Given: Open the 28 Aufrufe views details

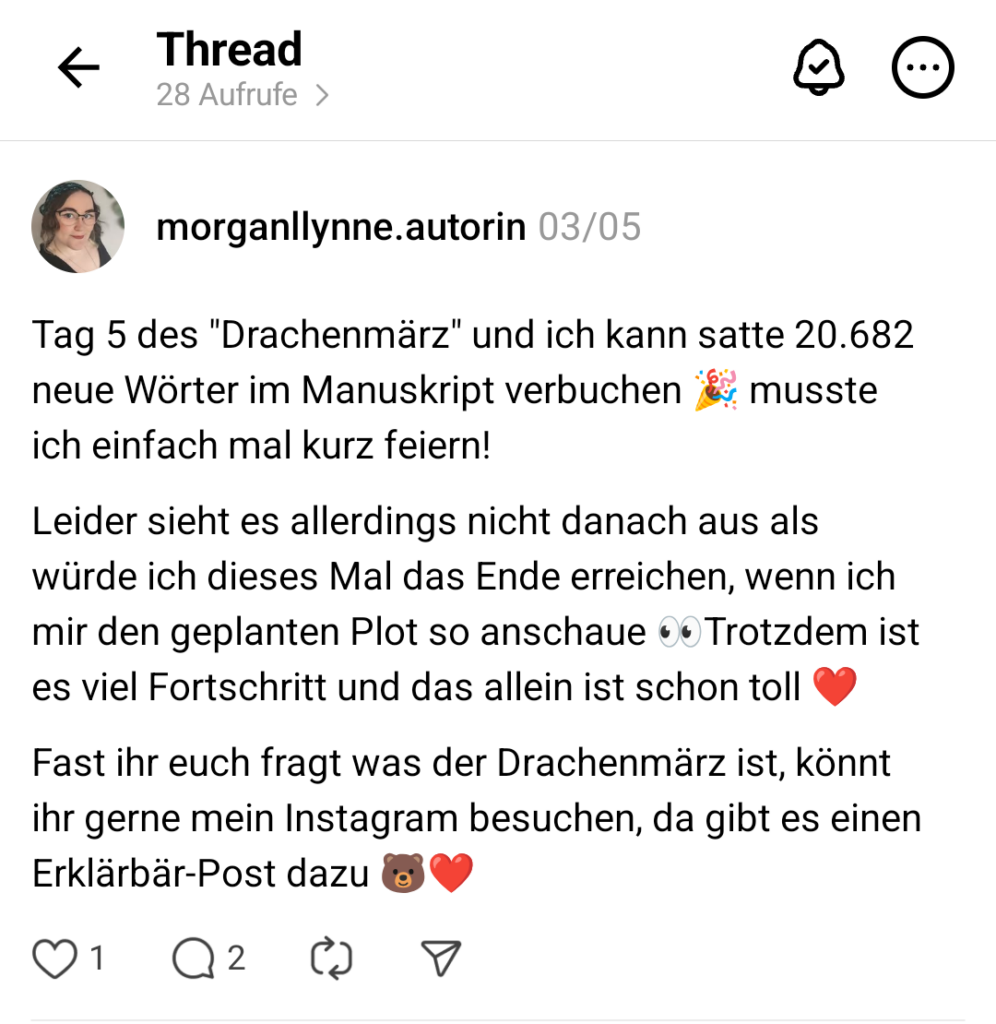Looking at the screenshot, I should 242,96.
